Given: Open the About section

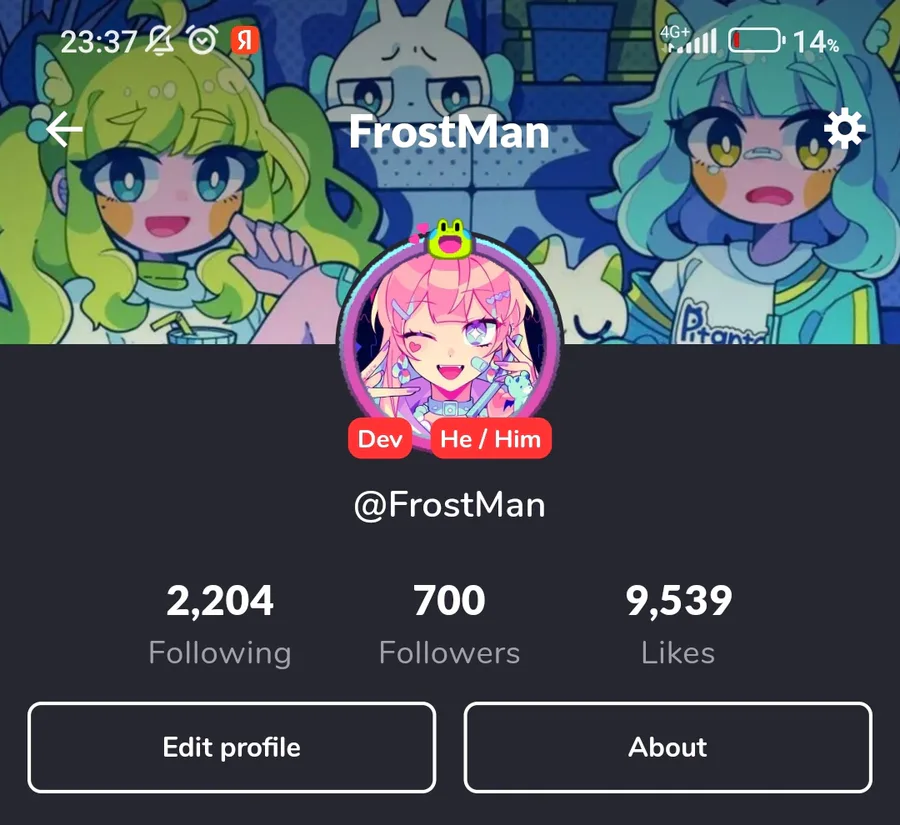Looking at the screenshot, I should 667,747.
